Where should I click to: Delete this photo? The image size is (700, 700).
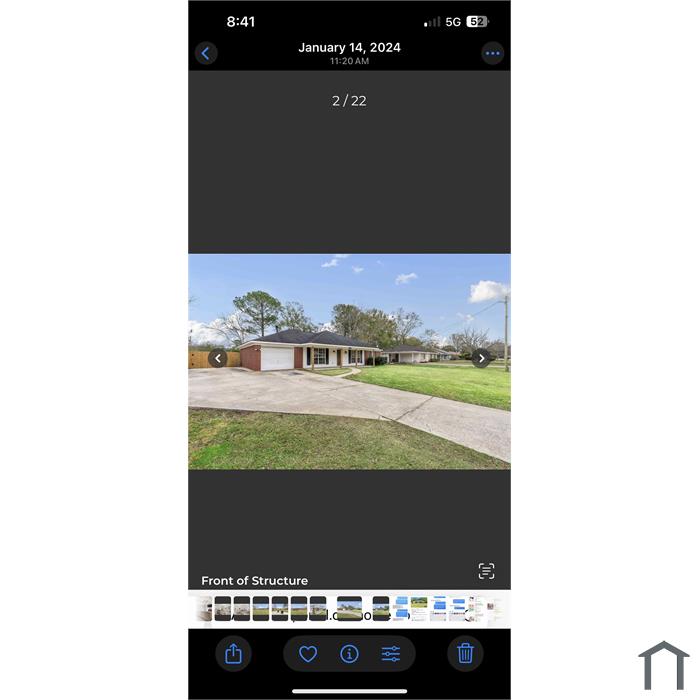pos(465,653)
